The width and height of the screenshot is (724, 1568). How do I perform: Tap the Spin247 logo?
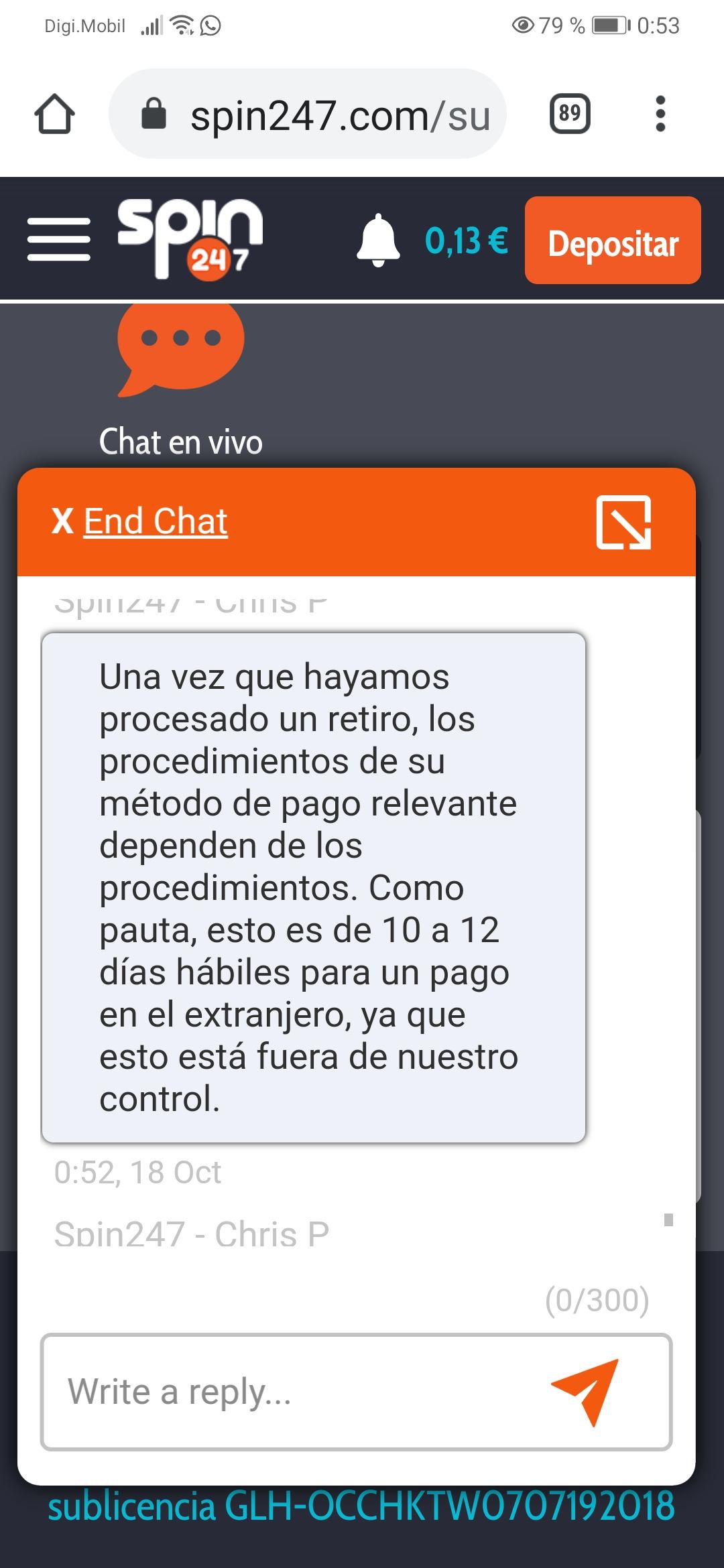click(190, 238)
